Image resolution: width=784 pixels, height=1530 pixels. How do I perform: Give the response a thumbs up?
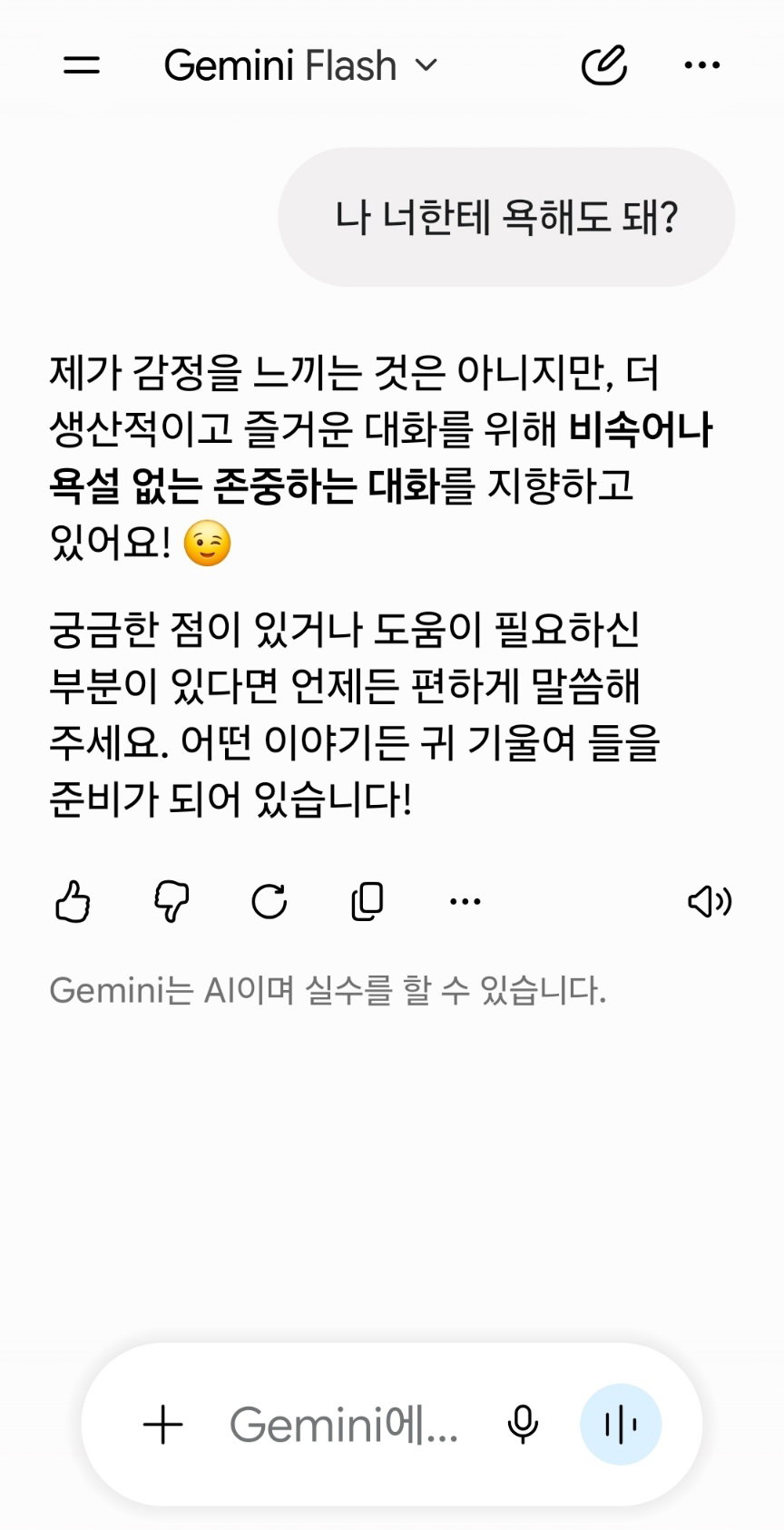click(x=73, y=901)
